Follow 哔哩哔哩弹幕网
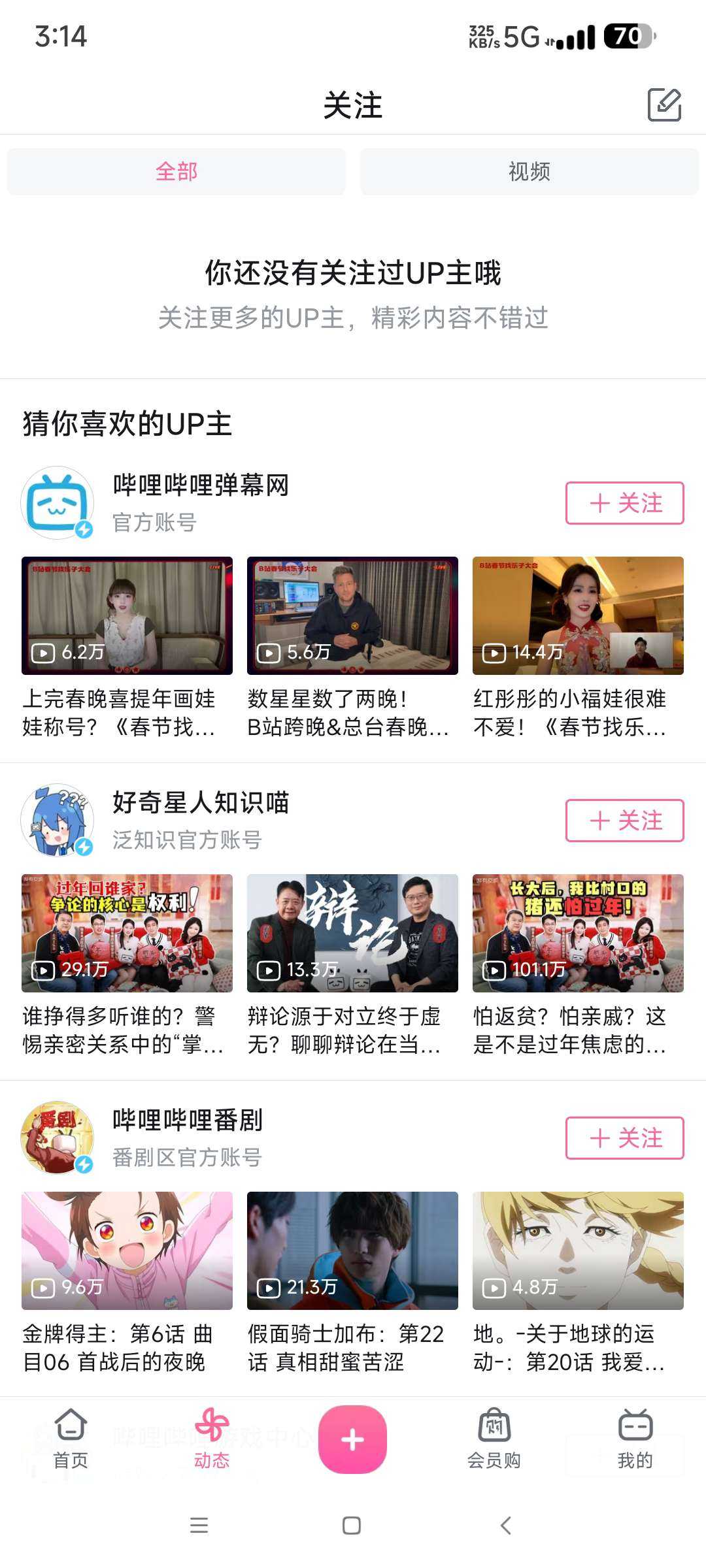Image resolution: width=706 pixels, height=1568 pixels. (x=624, y=503)
